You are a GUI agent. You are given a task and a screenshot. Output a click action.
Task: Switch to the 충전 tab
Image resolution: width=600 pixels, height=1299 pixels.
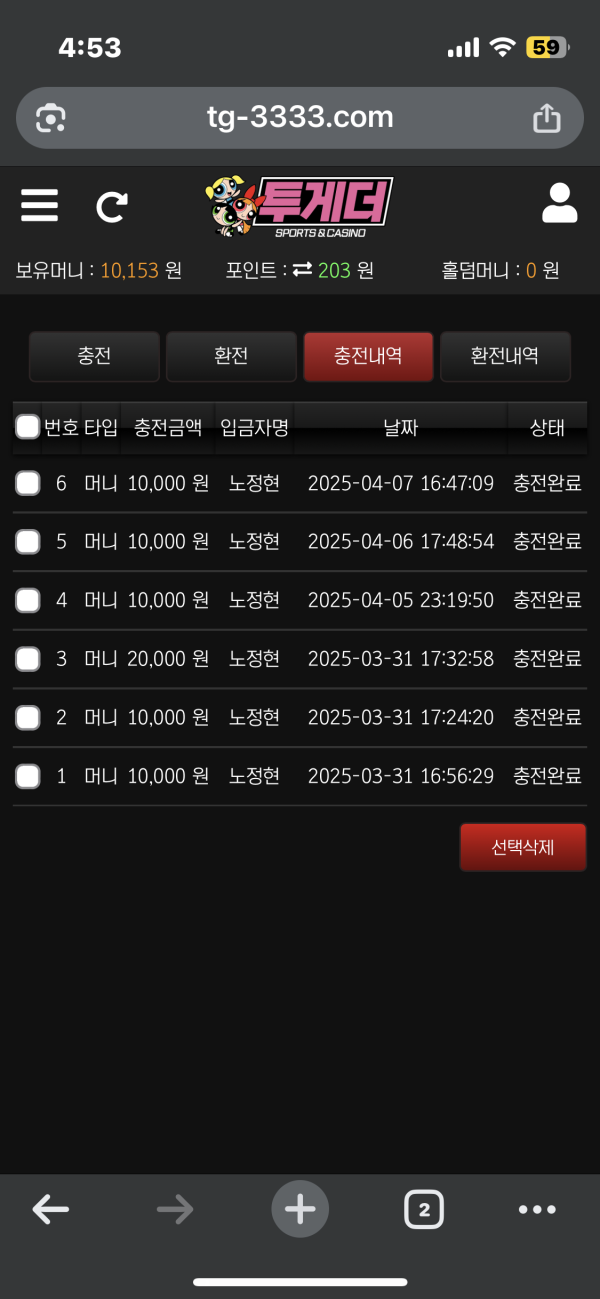pos(94,356)
